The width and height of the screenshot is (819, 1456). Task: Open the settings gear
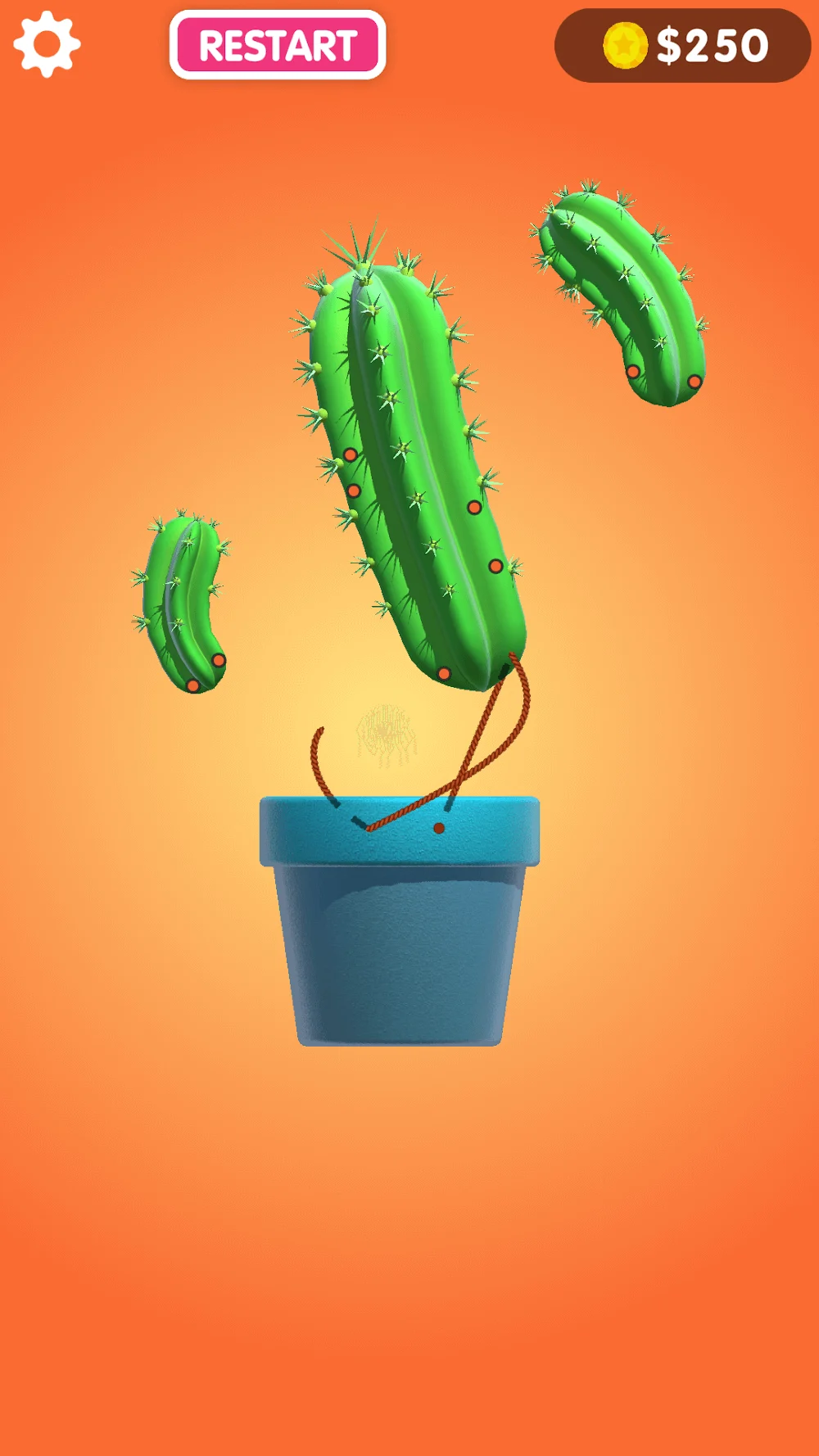pos(47,45)
